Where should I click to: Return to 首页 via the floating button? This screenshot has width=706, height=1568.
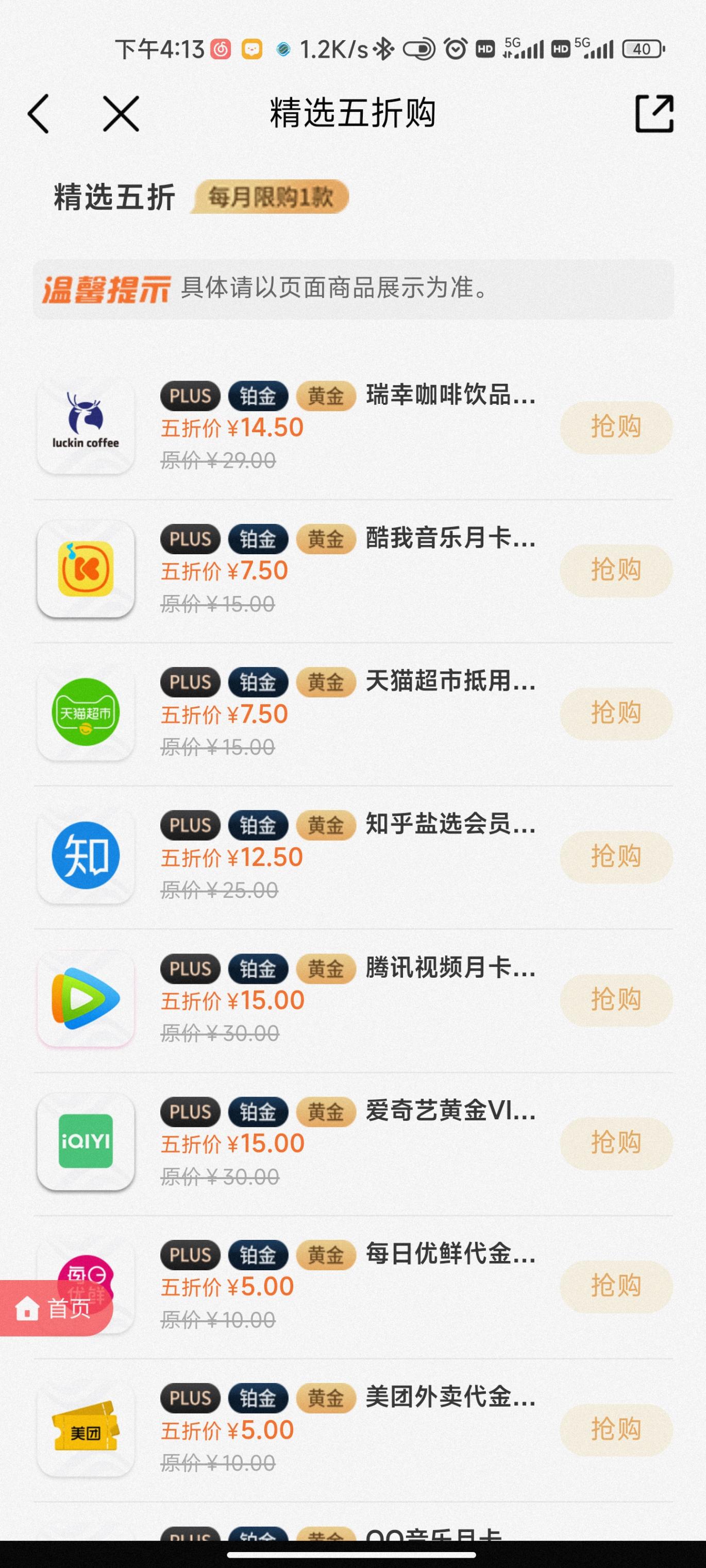[x=55, y=1308]
